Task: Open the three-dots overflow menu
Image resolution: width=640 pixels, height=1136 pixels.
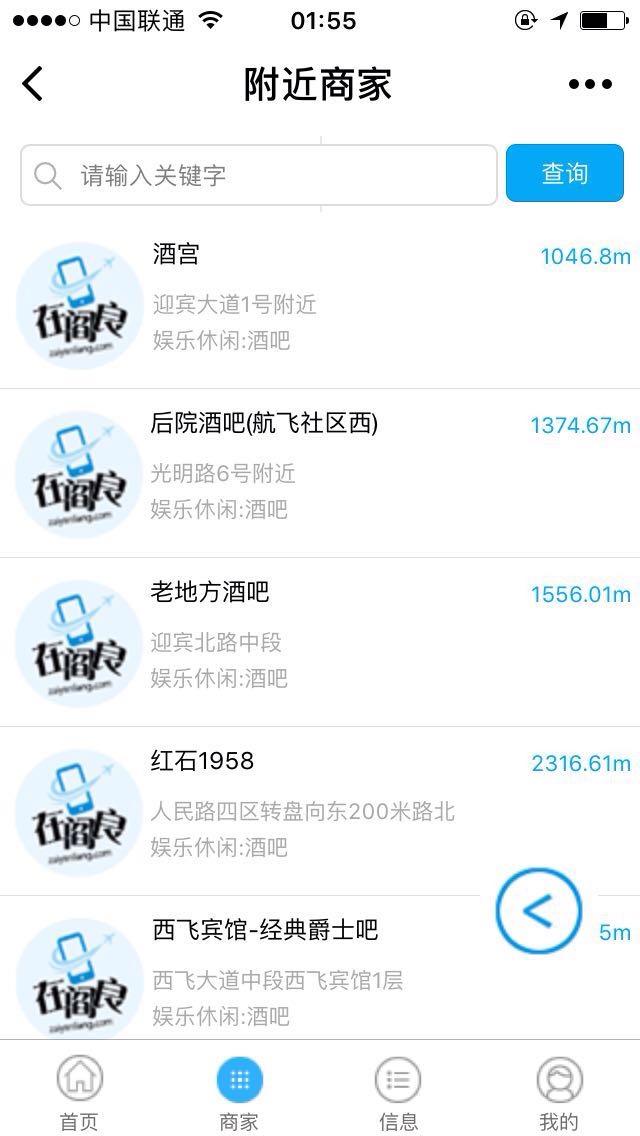Action: pos(590,84)
